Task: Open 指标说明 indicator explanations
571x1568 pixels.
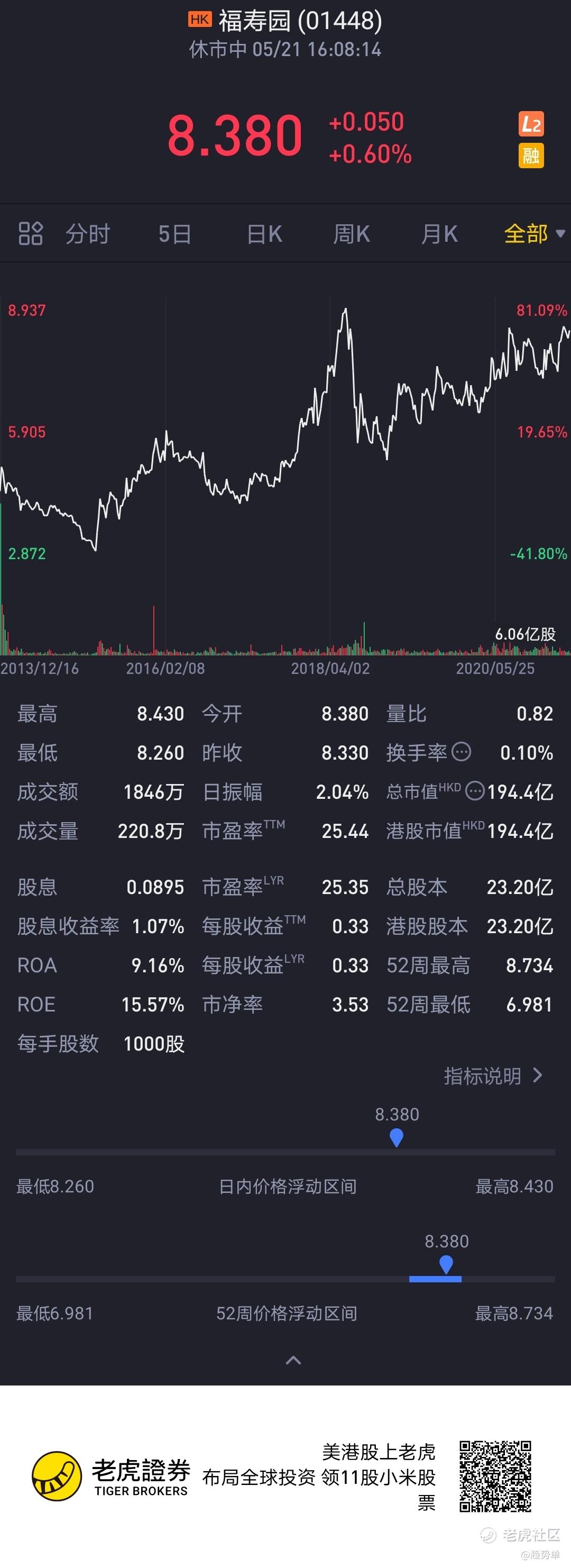Action: (493, 1076)
